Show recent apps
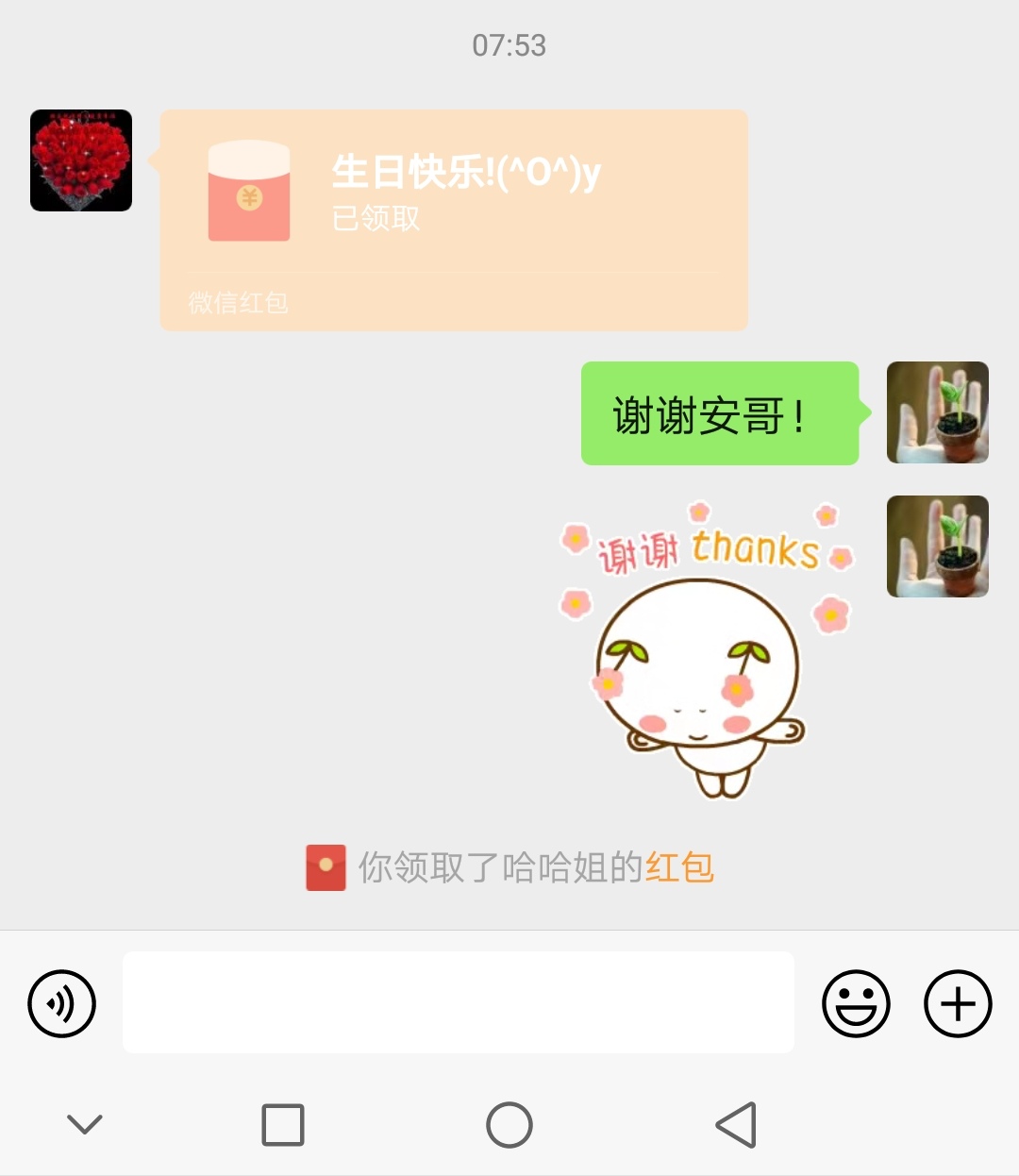This screenshot has width=1019, height=1176. [283, 1124]
